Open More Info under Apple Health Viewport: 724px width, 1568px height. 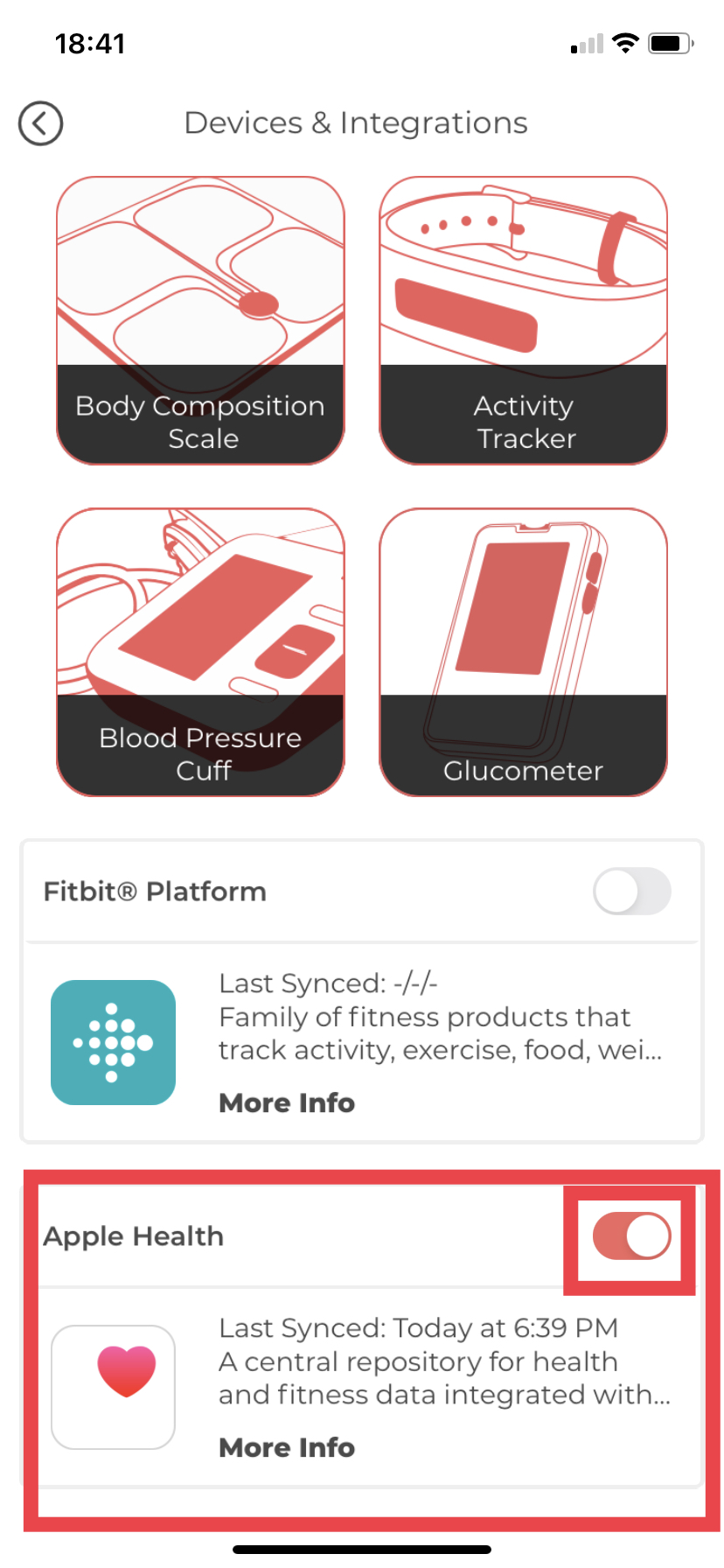[x=287, y=1447]
